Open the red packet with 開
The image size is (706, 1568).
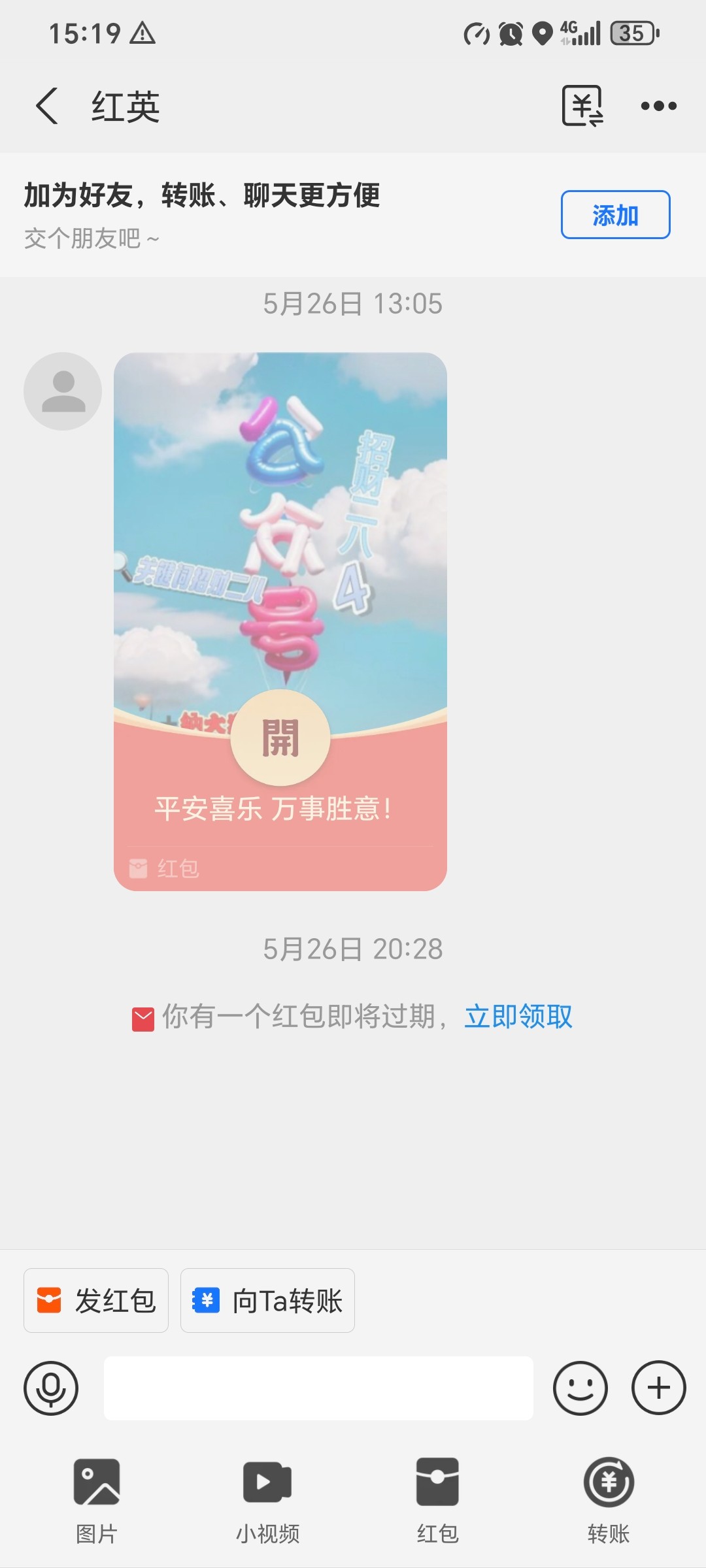[280, 738]
